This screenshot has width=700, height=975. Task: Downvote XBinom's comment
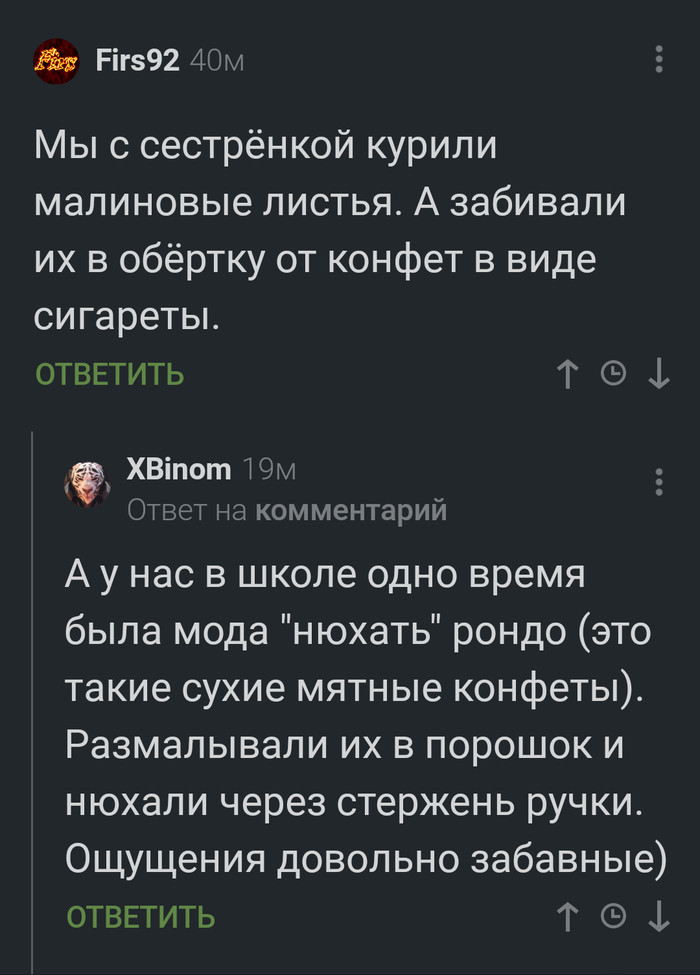pyautogui.click(x=658, y=915)
